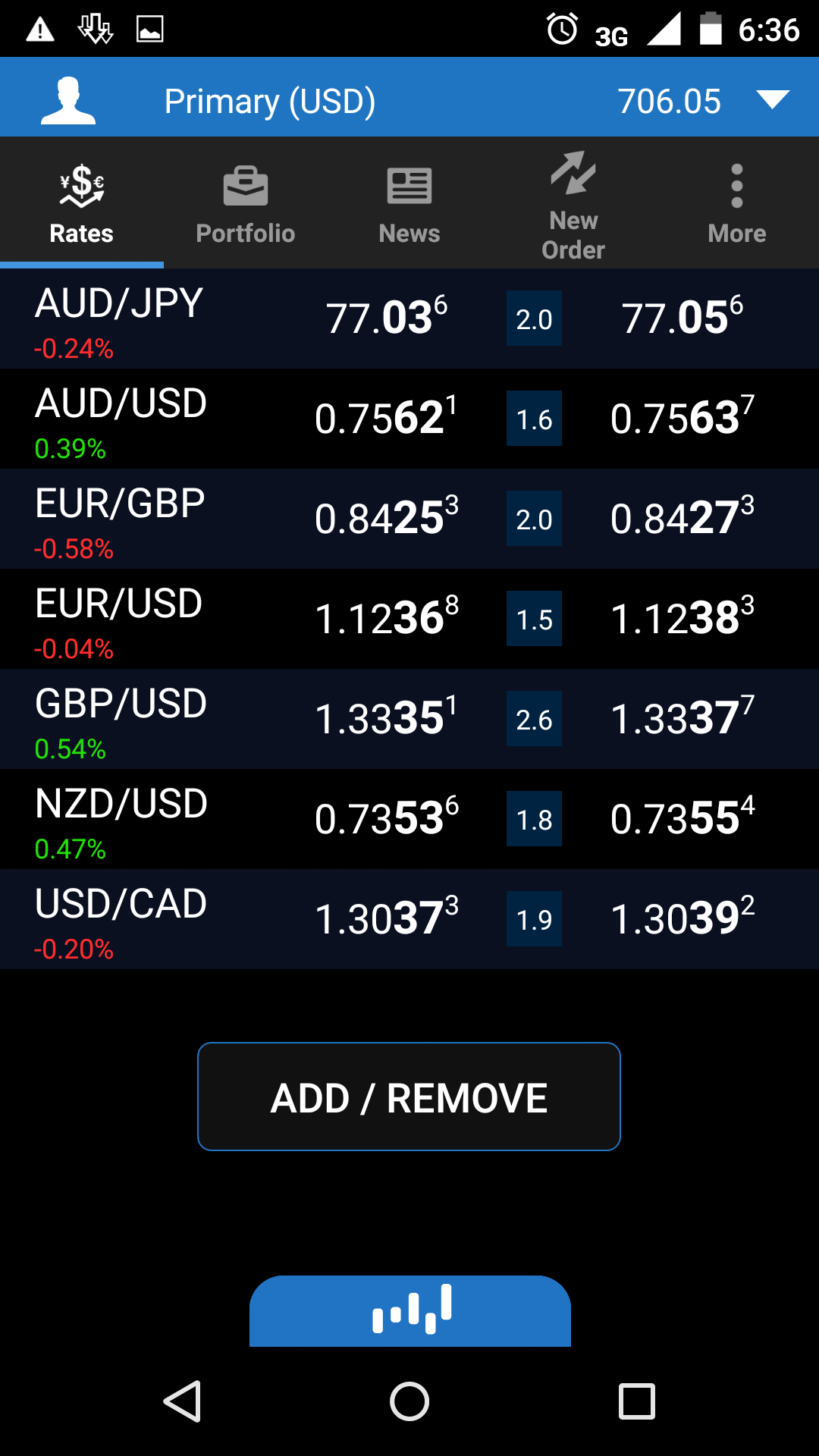Open the USD/CAD currency pair
819x1456 pixels.
121,919
